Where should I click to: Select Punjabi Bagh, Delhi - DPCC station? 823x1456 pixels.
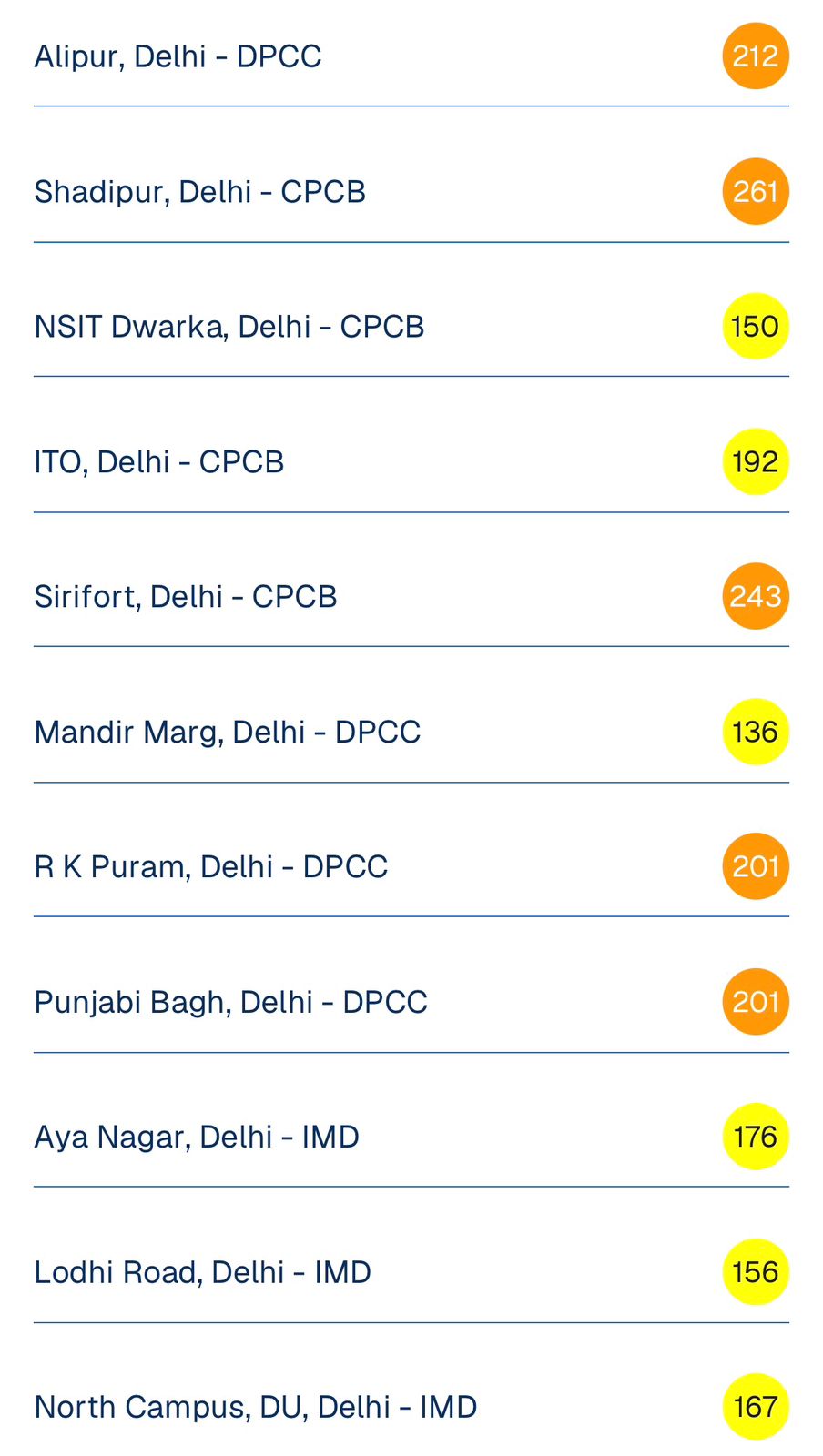pos(231,1002)
